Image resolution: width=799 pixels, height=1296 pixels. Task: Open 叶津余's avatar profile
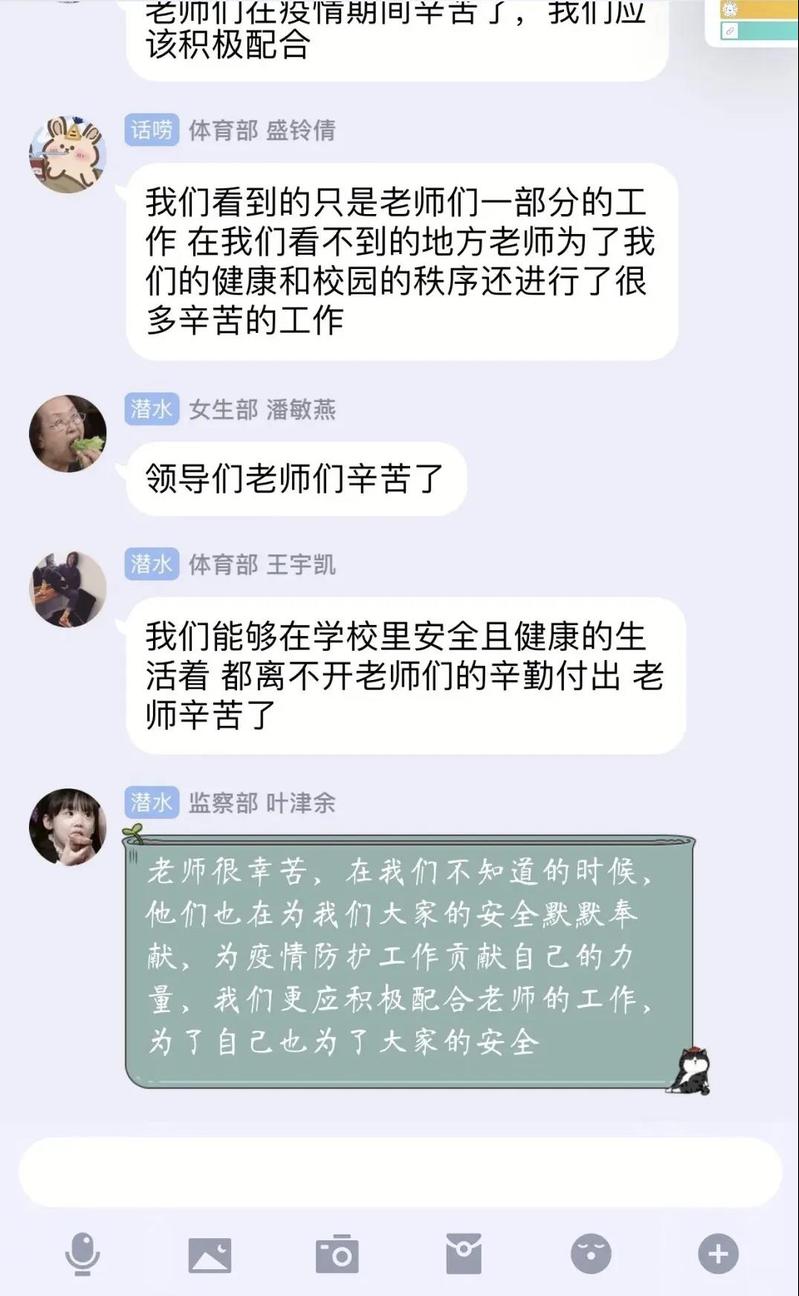point(67,826)
